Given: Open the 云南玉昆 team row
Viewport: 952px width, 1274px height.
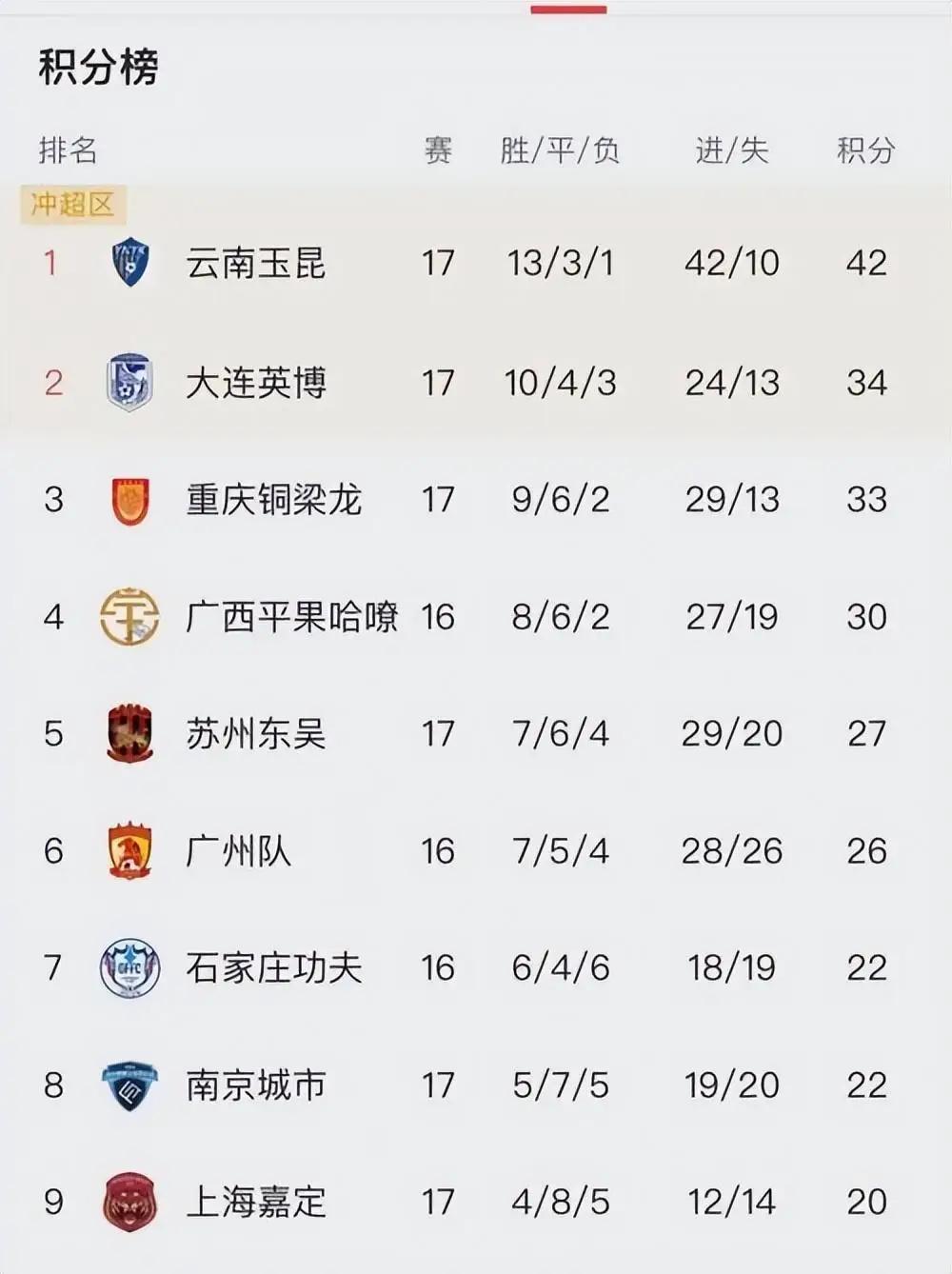Looking at the screenshot, I should point(255,263).
